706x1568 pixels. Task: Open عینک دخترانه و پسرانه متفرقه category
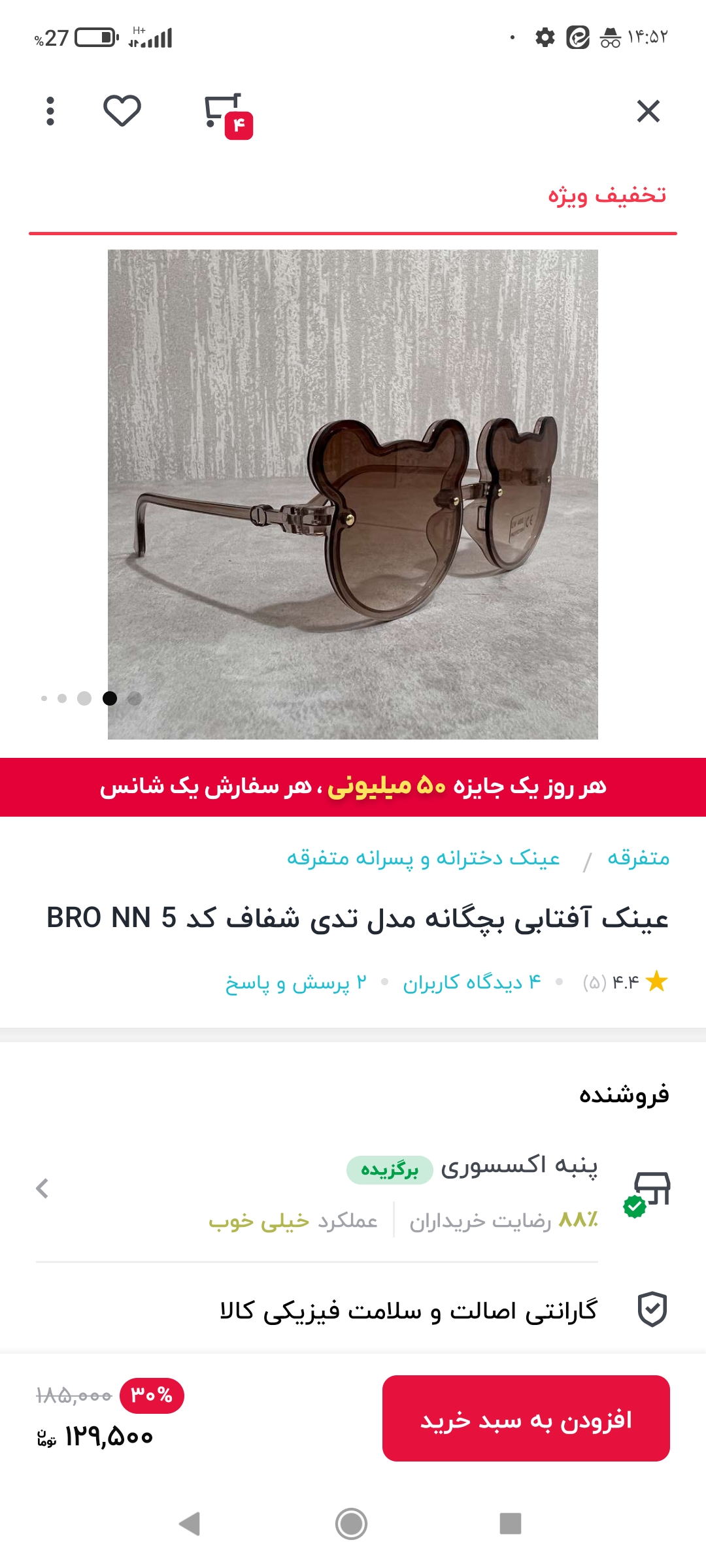pyautogui.click(x=423, y=858)
